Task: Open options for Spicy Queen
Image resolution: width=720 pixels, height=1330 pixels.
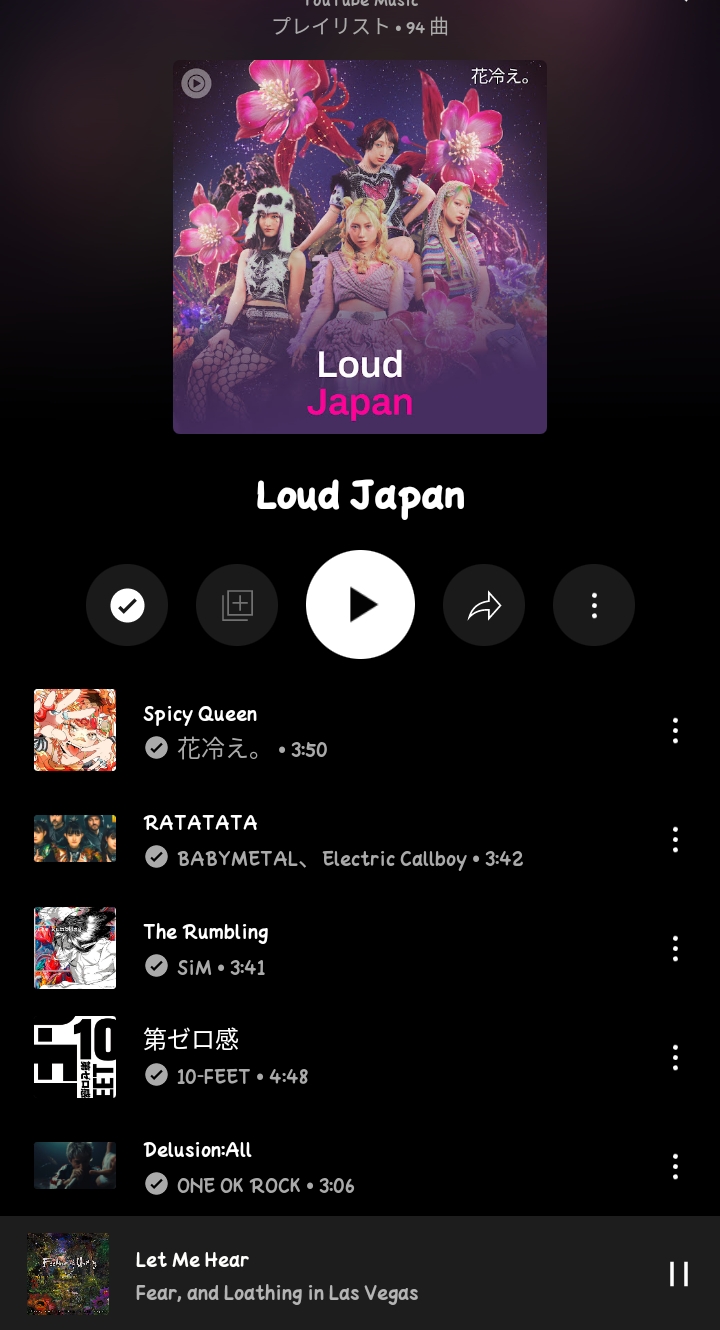Action: [675, 731]
